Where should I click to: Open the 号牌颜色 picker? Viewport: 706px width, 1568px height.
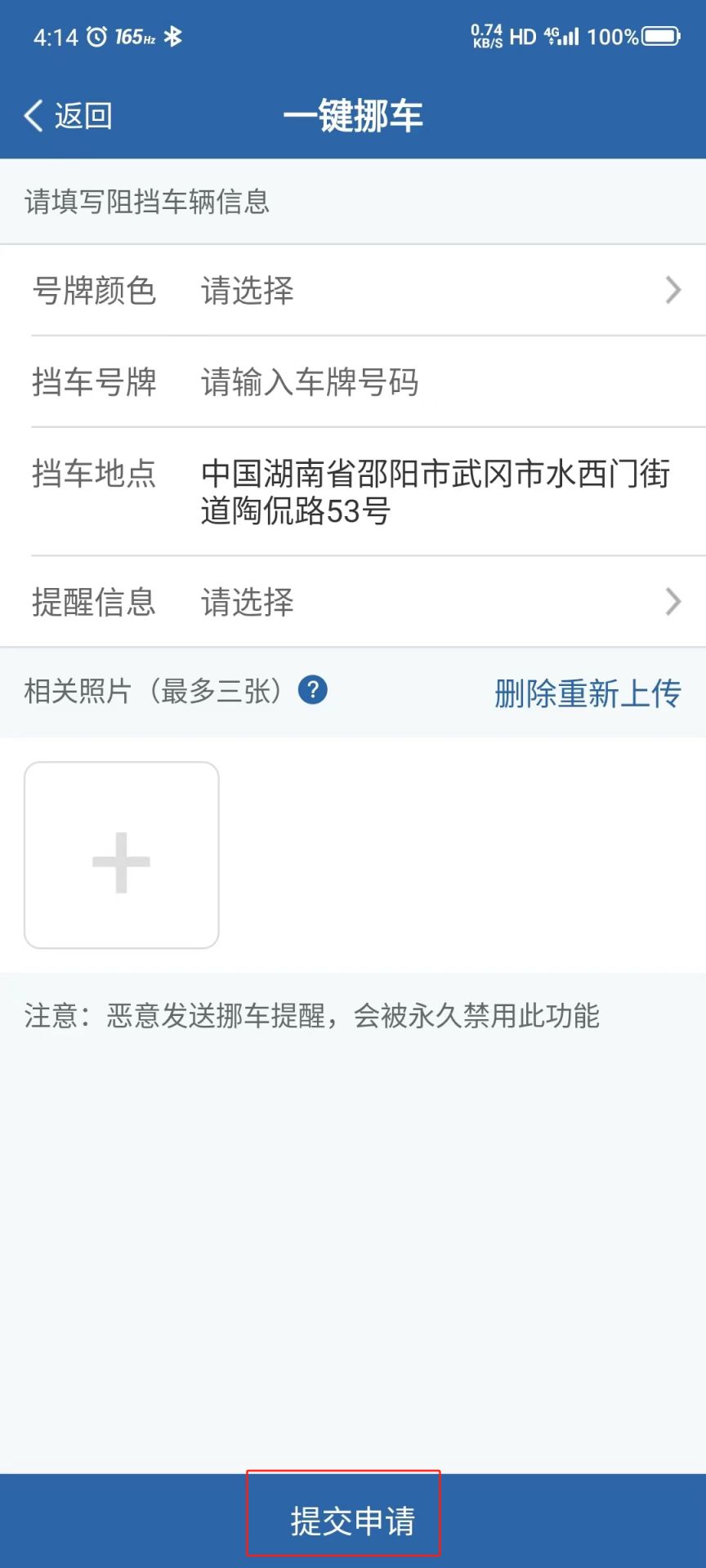pyautogui.click(x=433, y=290)
